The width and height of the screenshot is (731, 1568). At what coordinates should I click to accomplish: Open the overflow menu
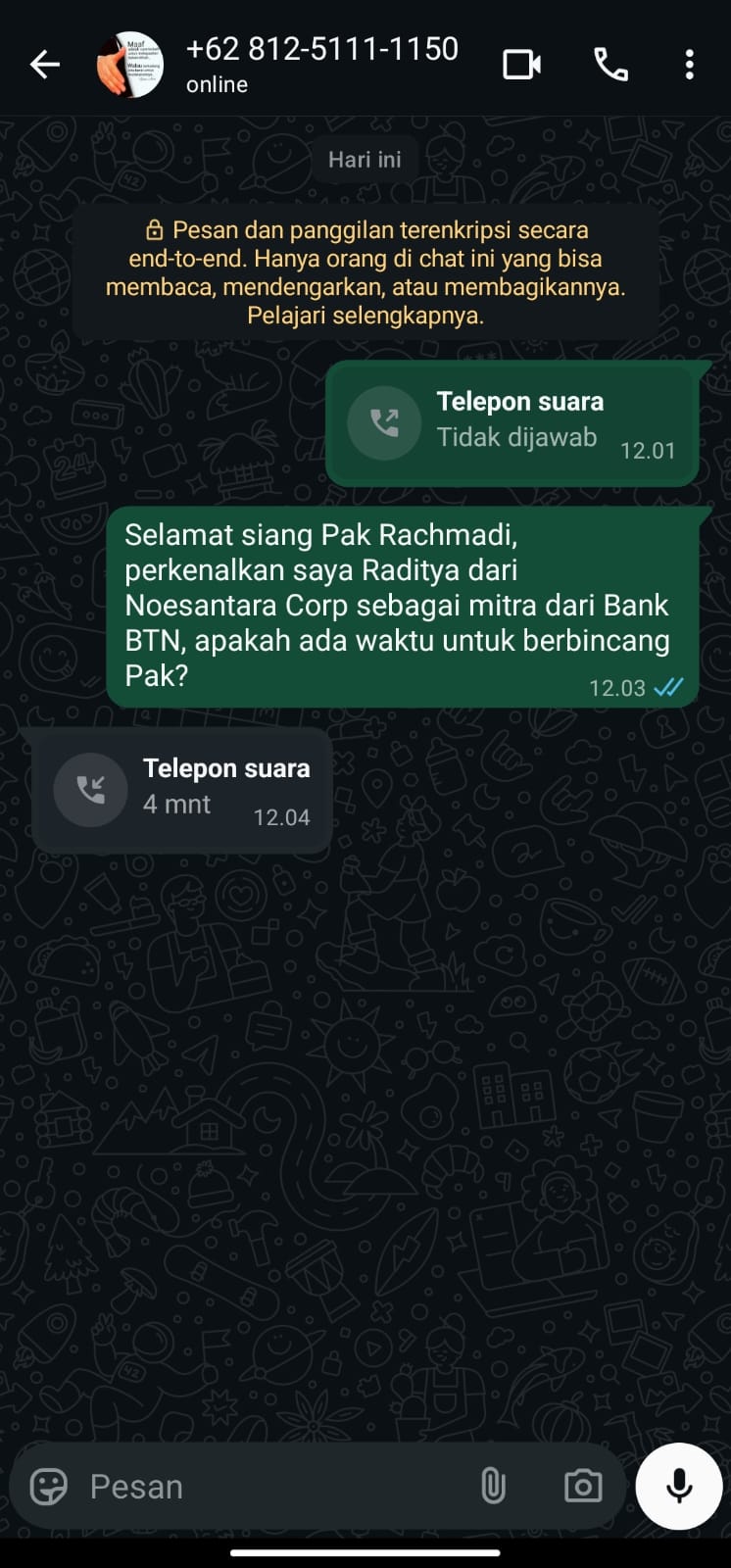point(690,65)
